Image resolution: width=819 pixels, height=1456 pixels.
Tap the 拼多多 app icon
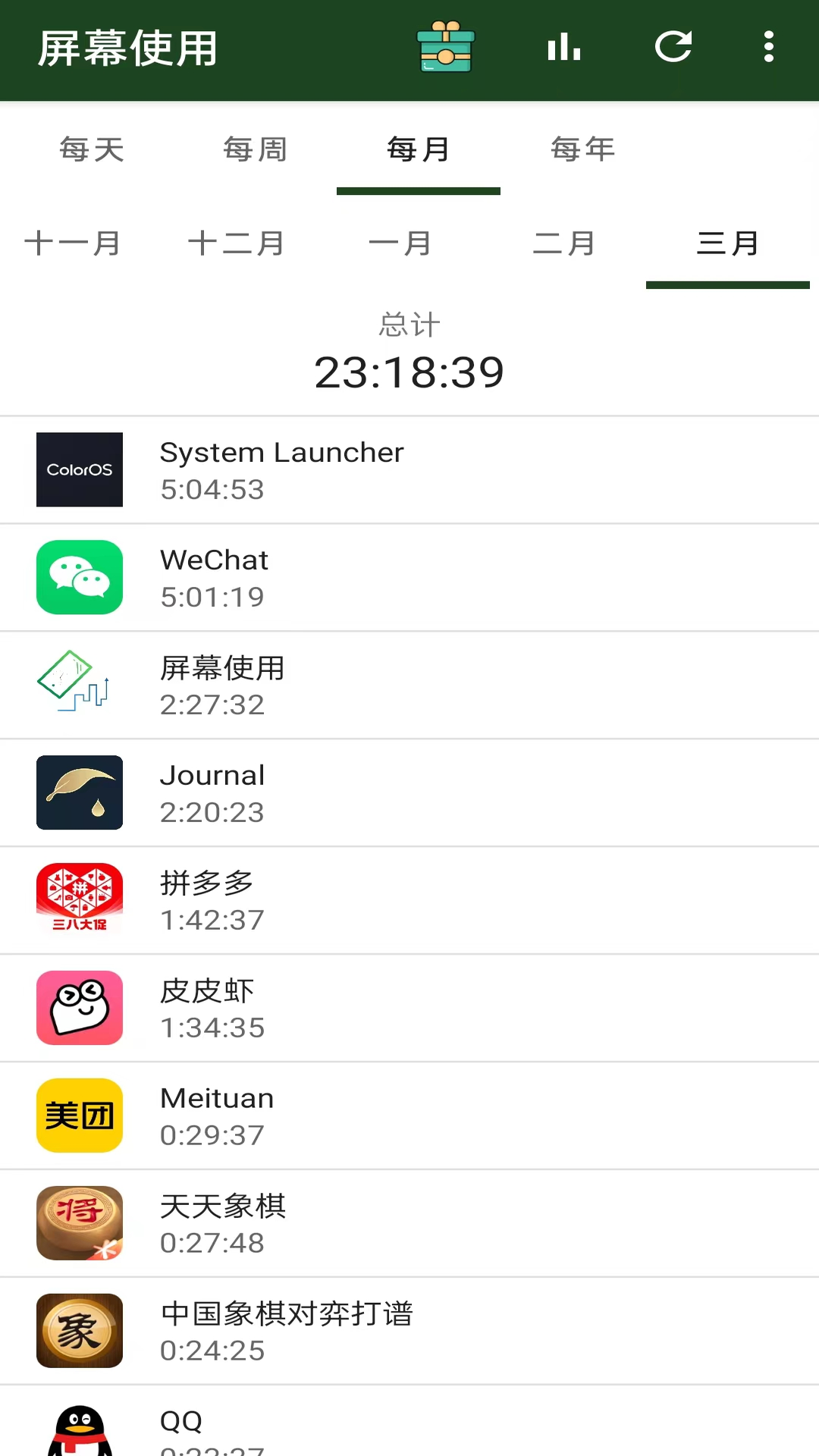click(79, 897)
